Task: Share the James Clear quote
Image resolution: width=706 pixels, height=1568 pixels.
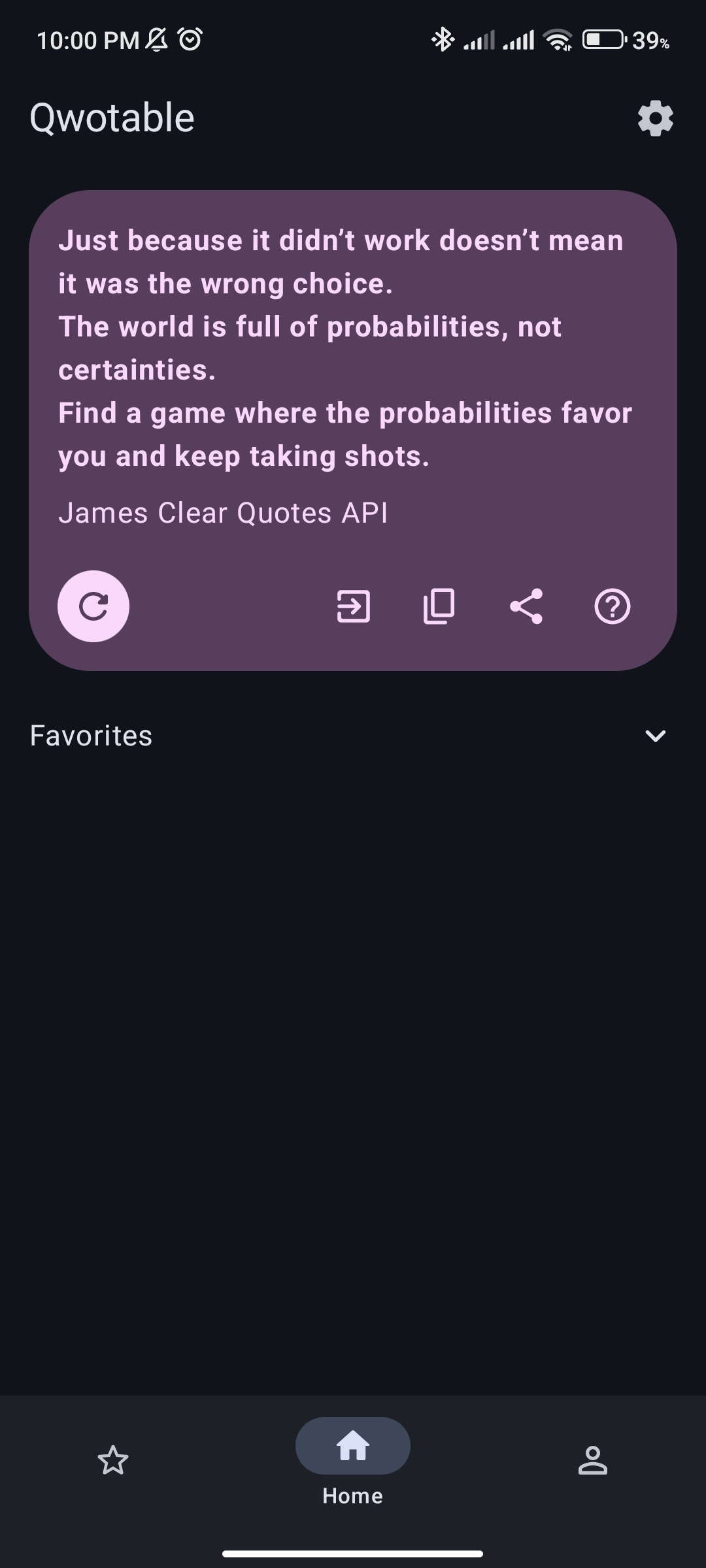Action: [526, 606]
